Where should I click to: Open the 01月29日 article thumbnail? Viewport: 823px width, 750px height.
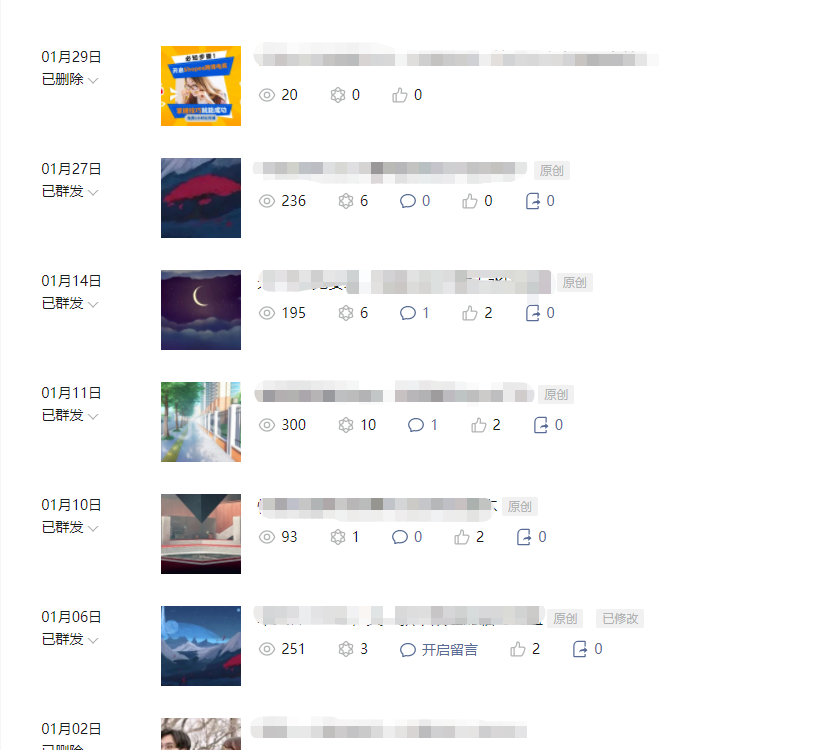click(x=201, y=86)
